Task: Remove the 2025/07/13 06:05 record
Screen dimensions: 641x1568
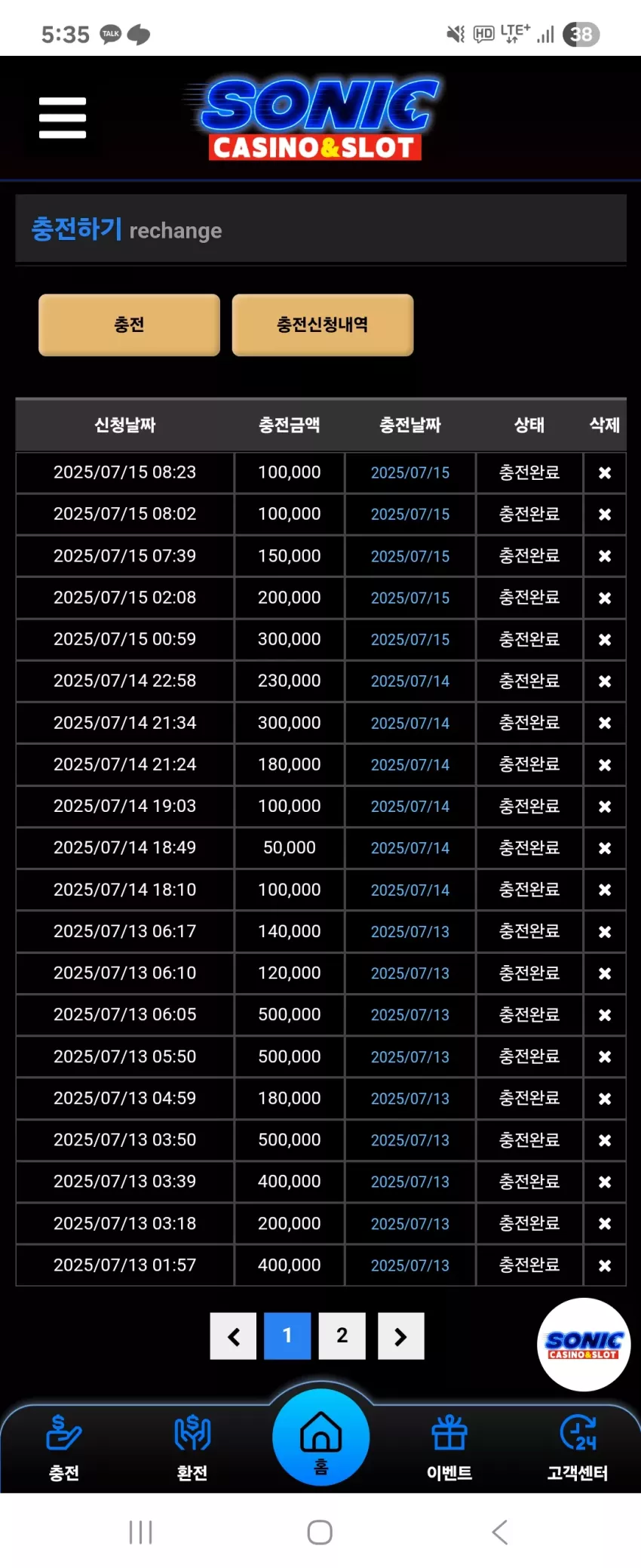Action: click(x=605, y=1015)
